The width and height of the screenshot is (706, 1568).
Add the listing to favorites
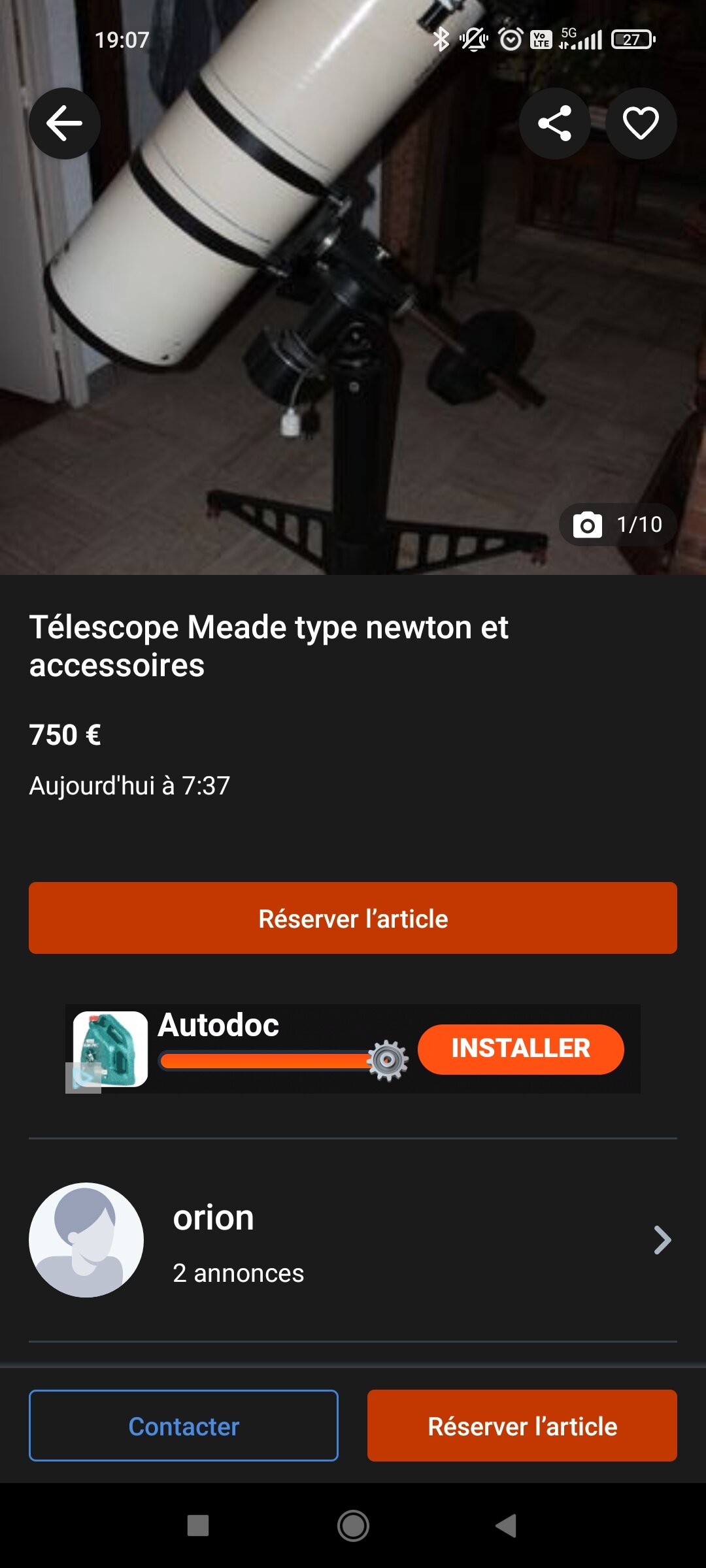(x=641, y=123)
